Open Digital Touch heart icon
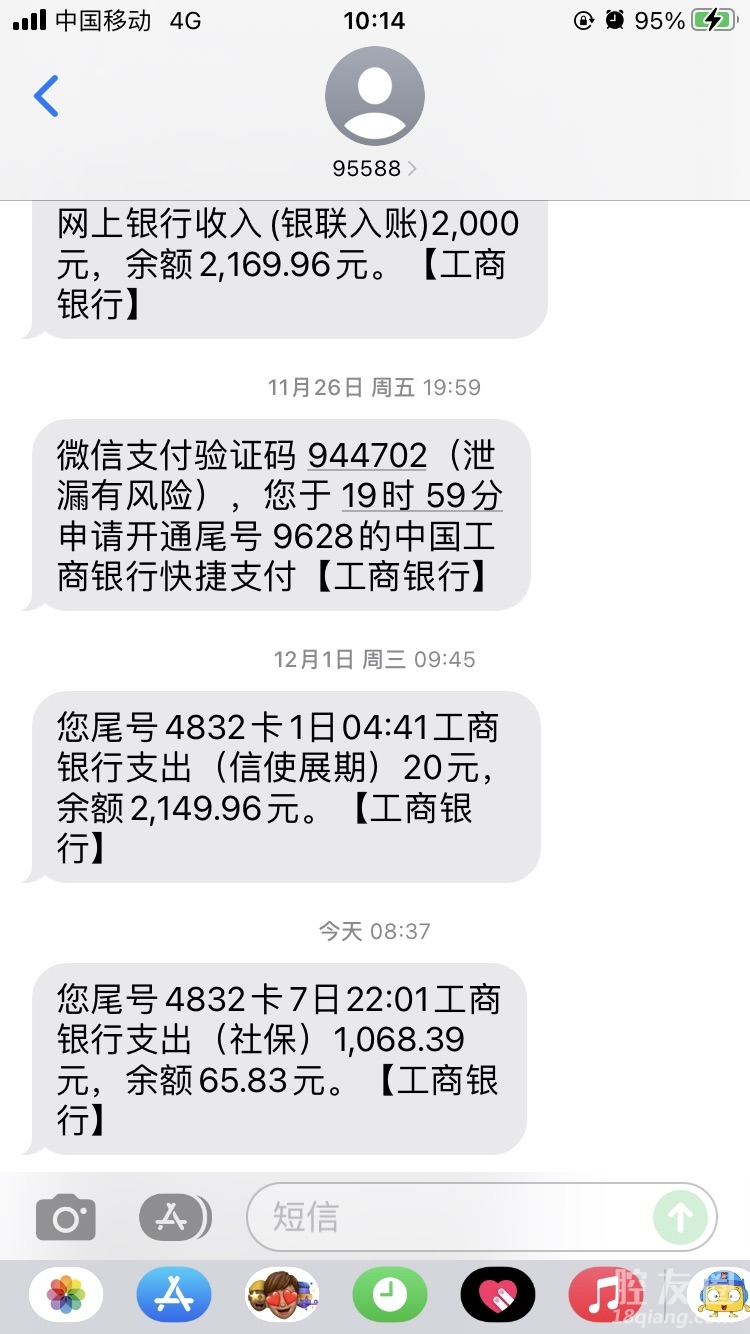Viewport: 750px width, 1334px height. pos(498,1296)
